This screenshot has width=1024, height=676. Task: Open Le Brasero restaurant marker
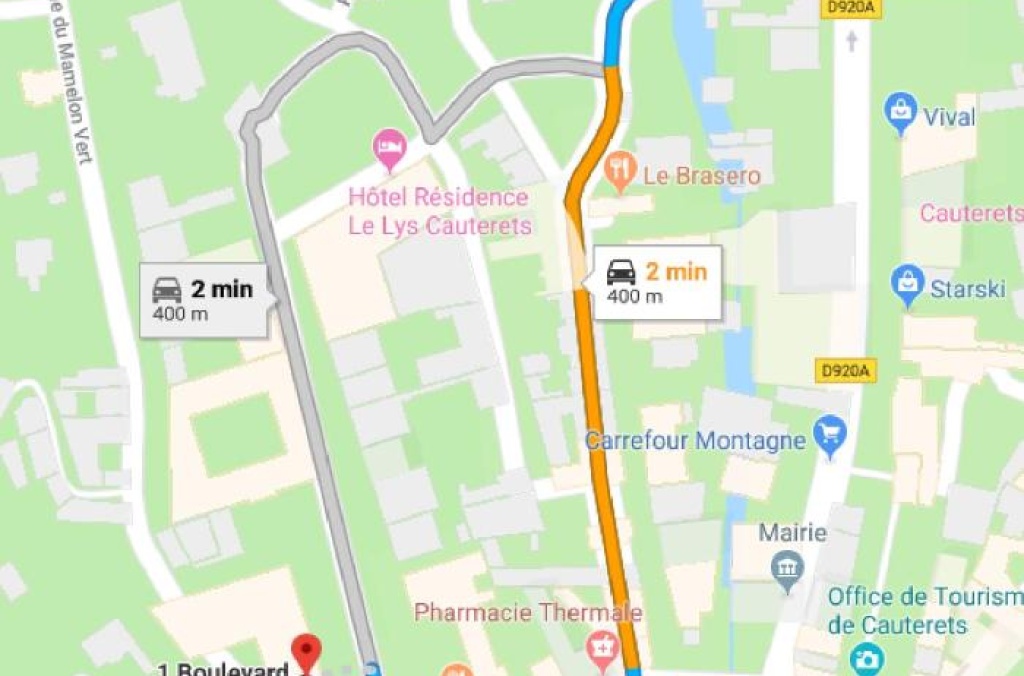pyautogui.click(x=620, y=174)
